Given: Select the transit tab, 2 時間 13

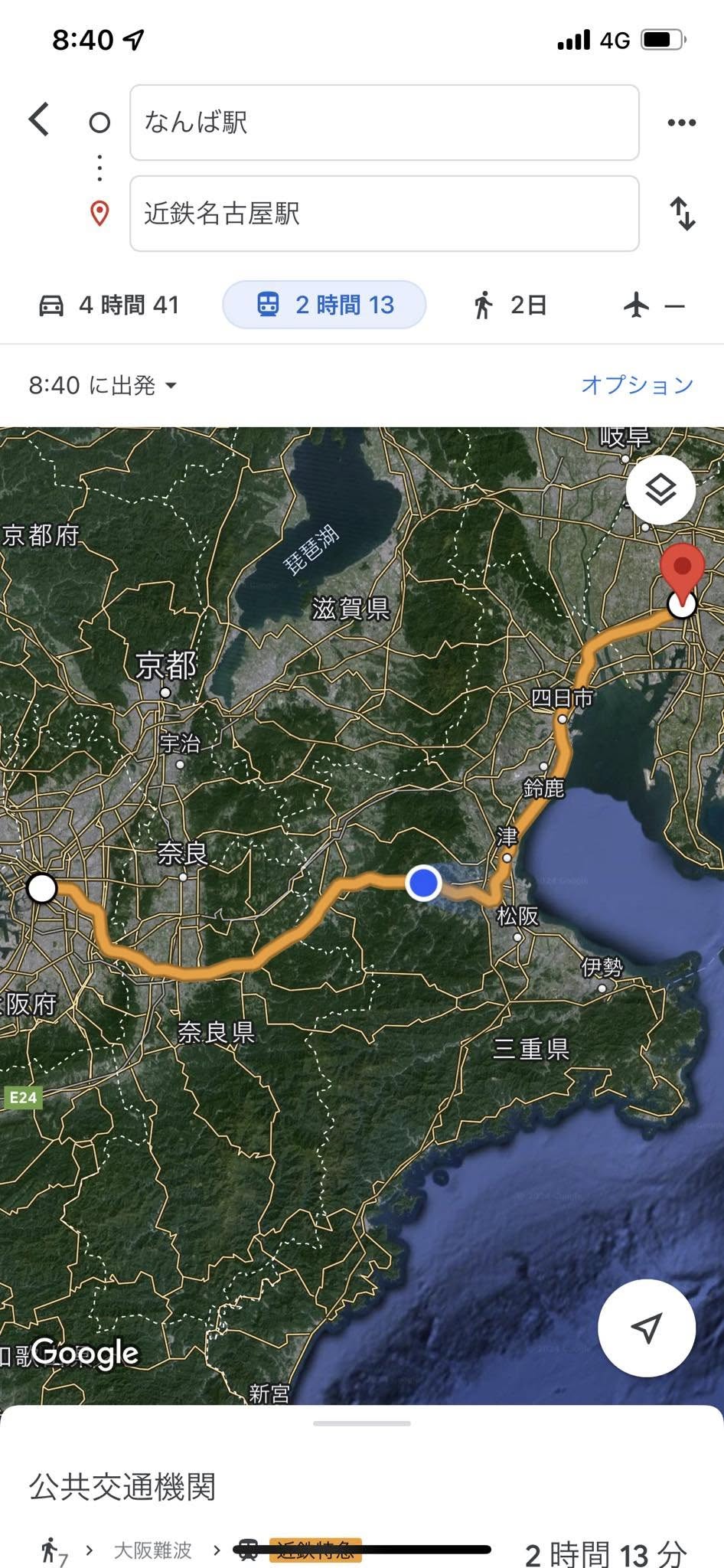Looking at the screenshot, I should tap(324, 305).
